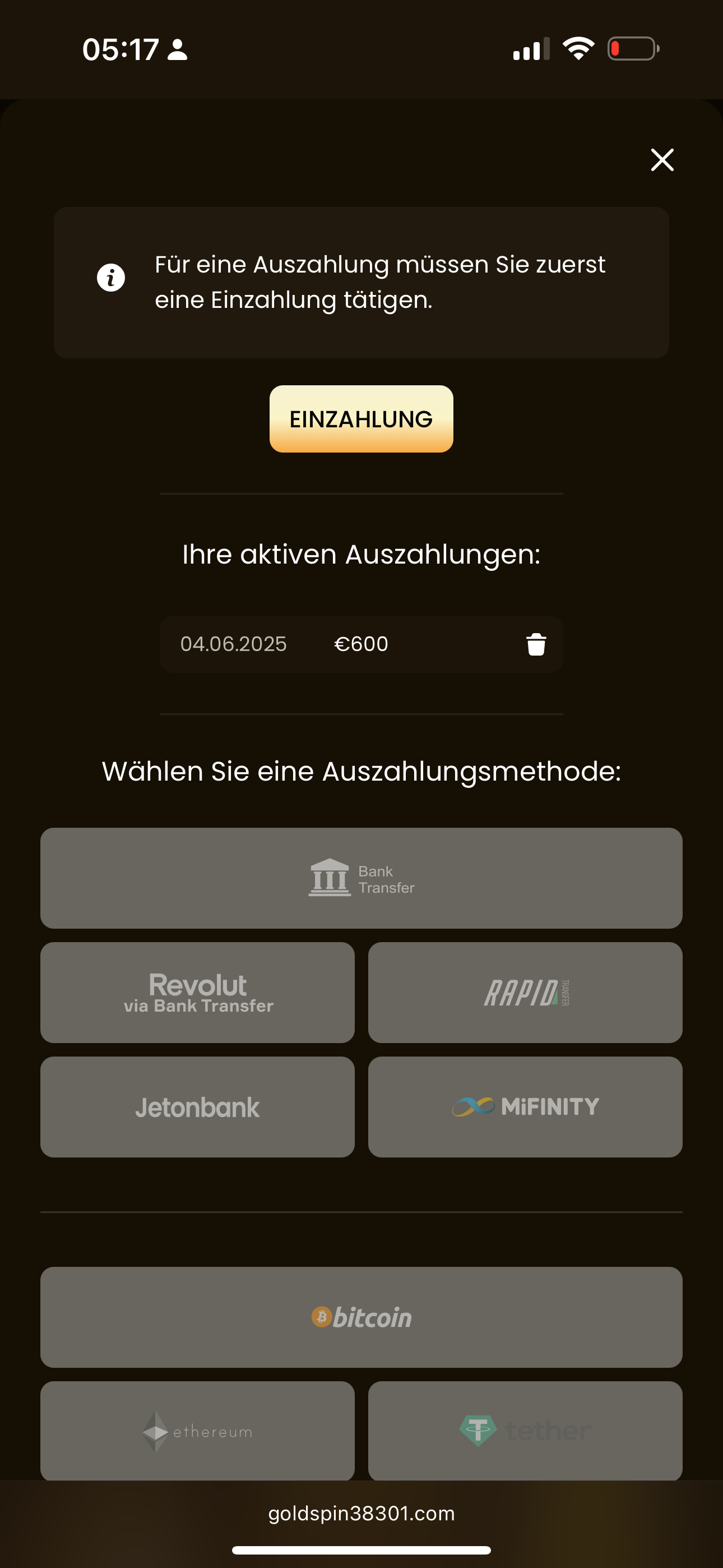723x1568 pixels.
Task: Choose Ethereum withdrawal option
Action: [x=197, y=1431]
